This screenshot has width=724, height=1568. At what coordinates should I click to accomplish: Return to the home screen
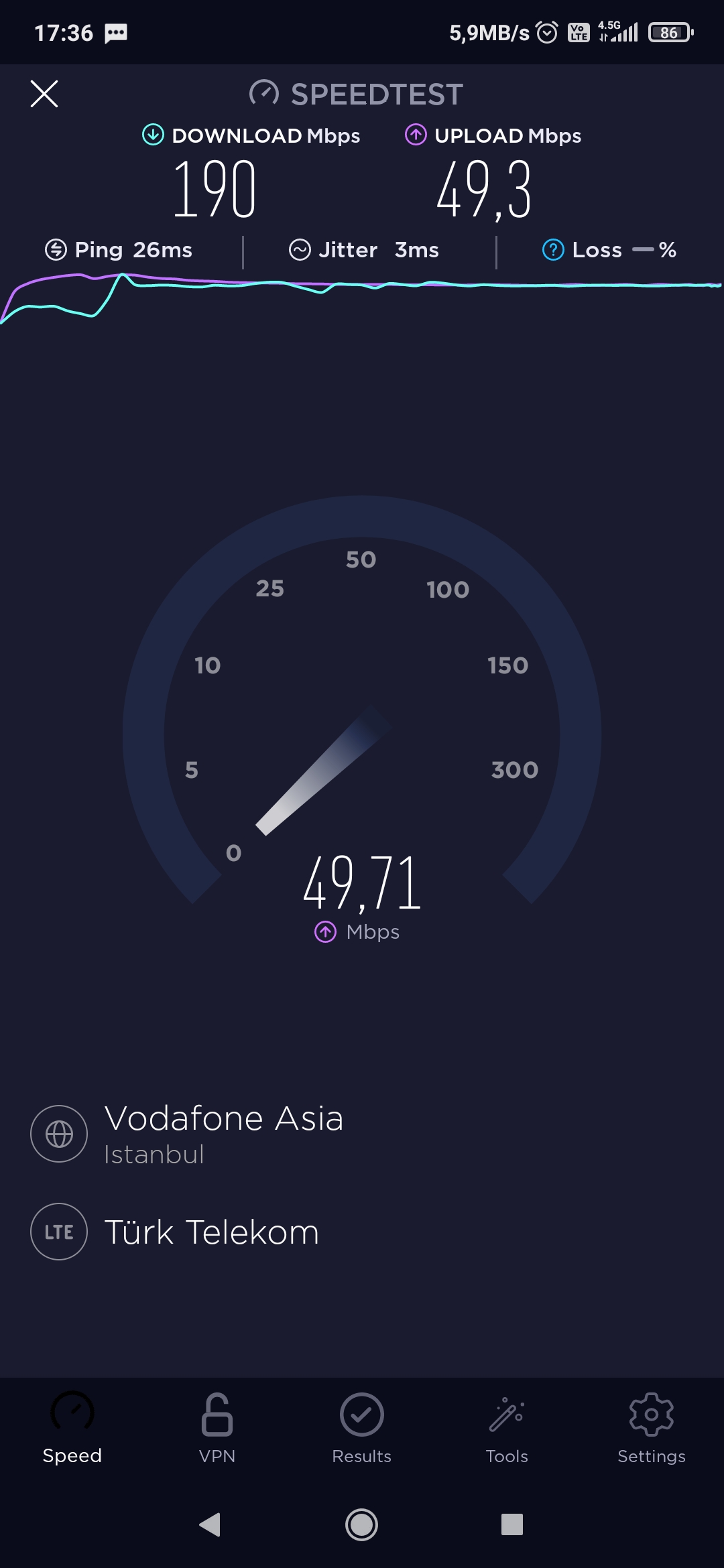pos(362,1524)
